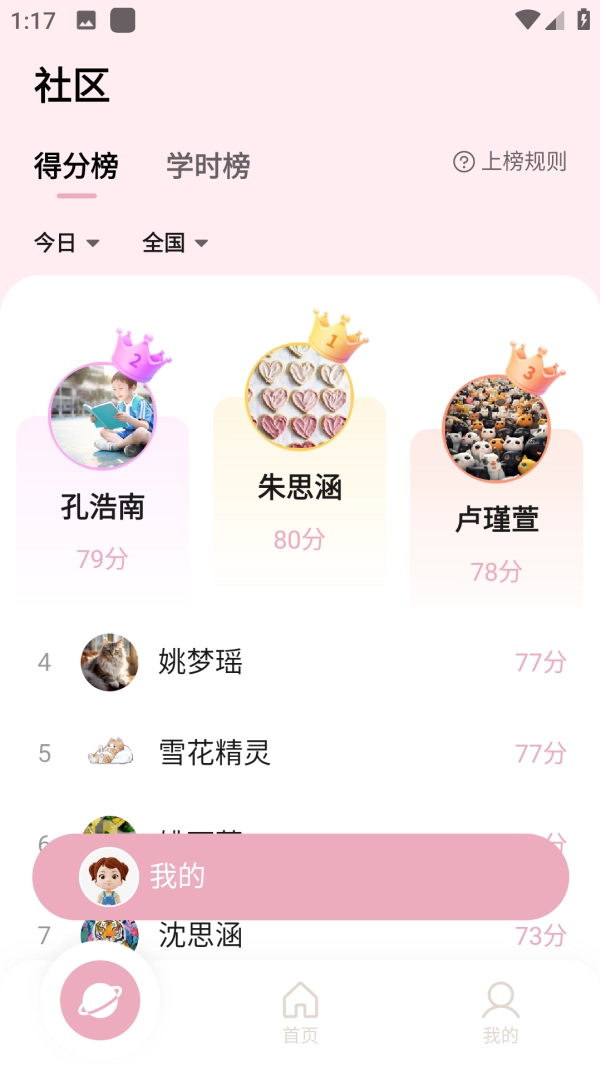Open the planet community tab
600x1067 pixels.
(x=100, y=1000)
